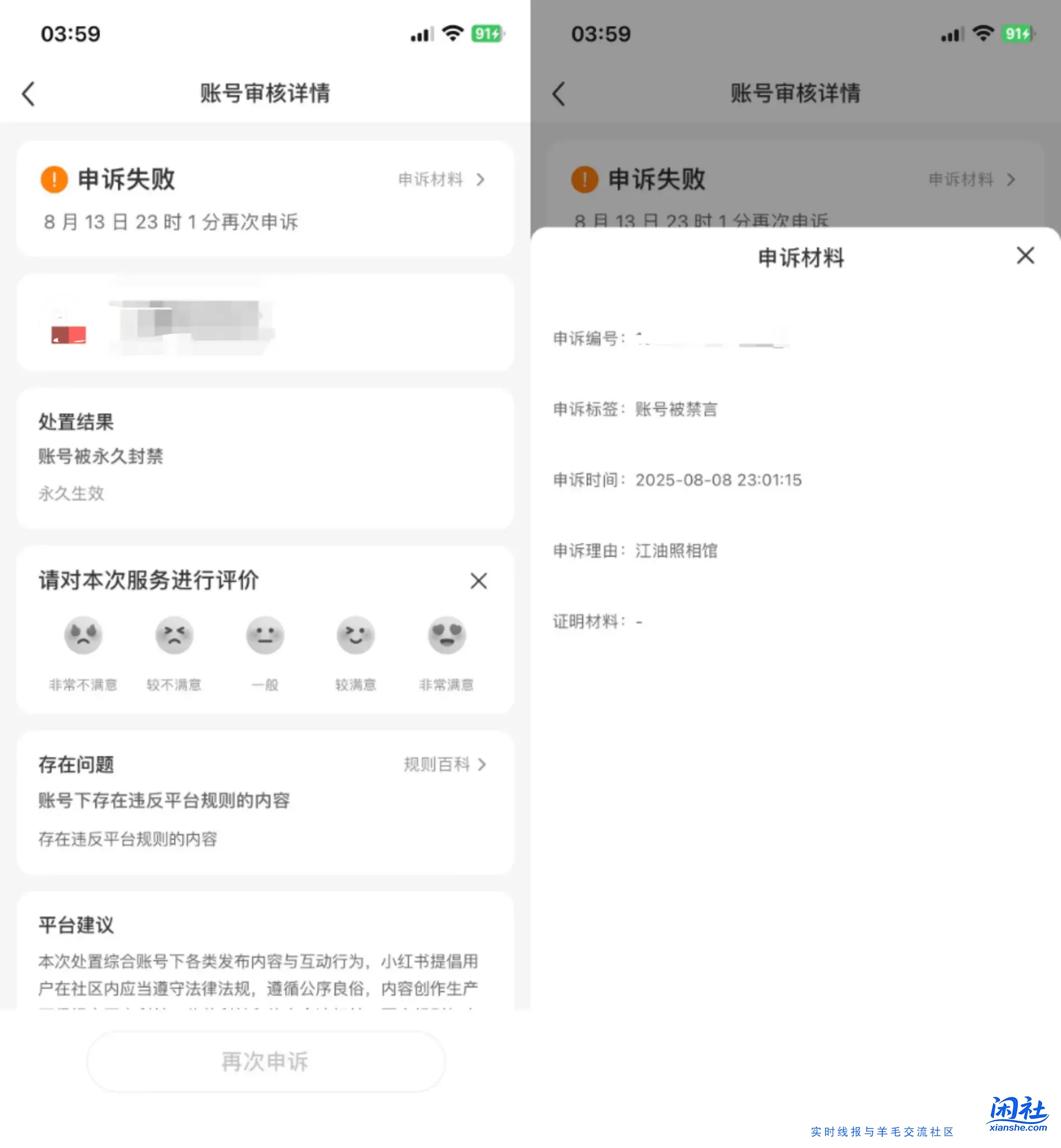The image size is (1061, 1148).
Task: Close the 申诉材料 bottom sheet
Action: [x=1025, y=256]
